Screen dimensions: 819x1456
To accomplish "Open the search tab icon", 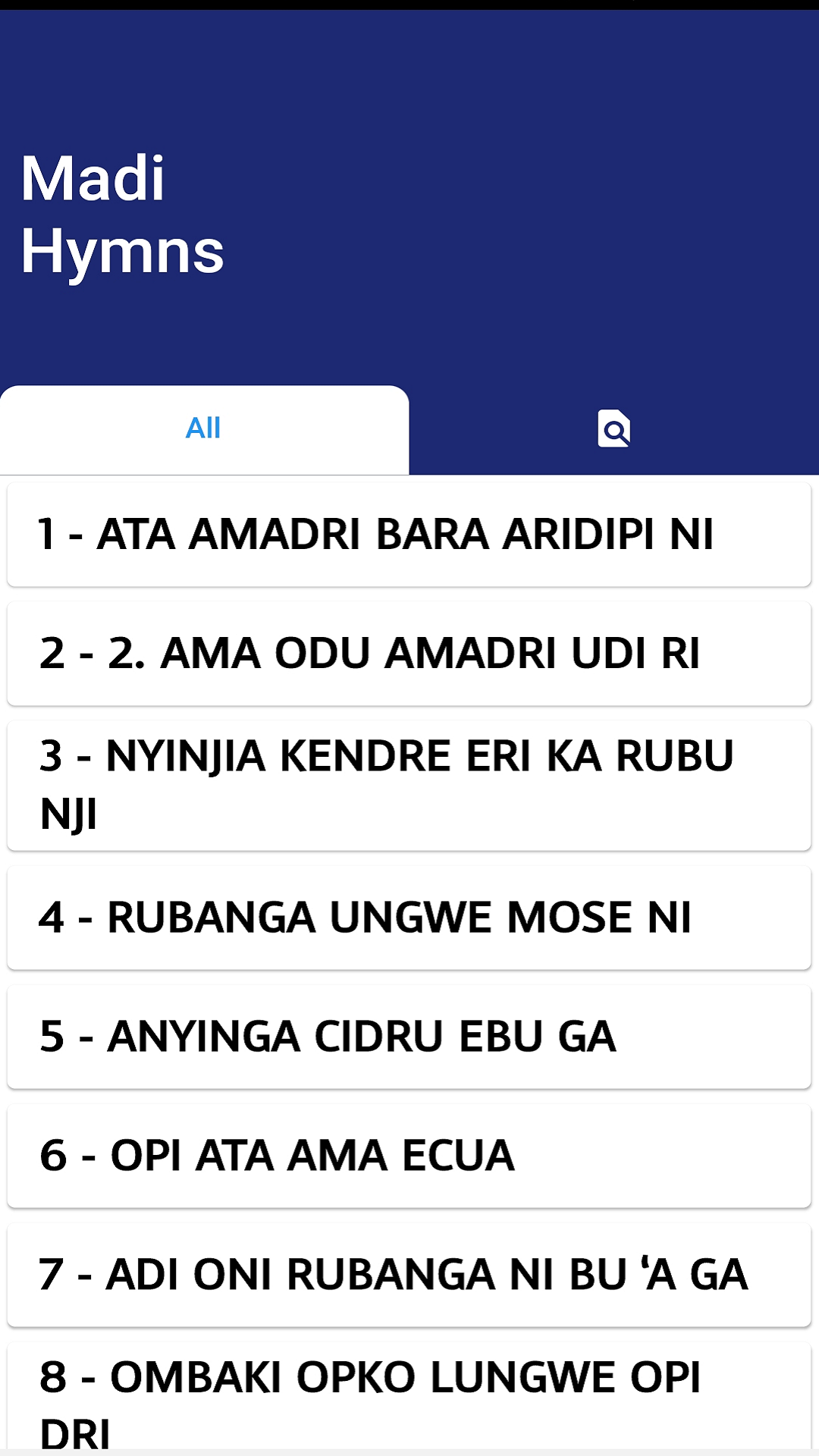I will (614, 429).
